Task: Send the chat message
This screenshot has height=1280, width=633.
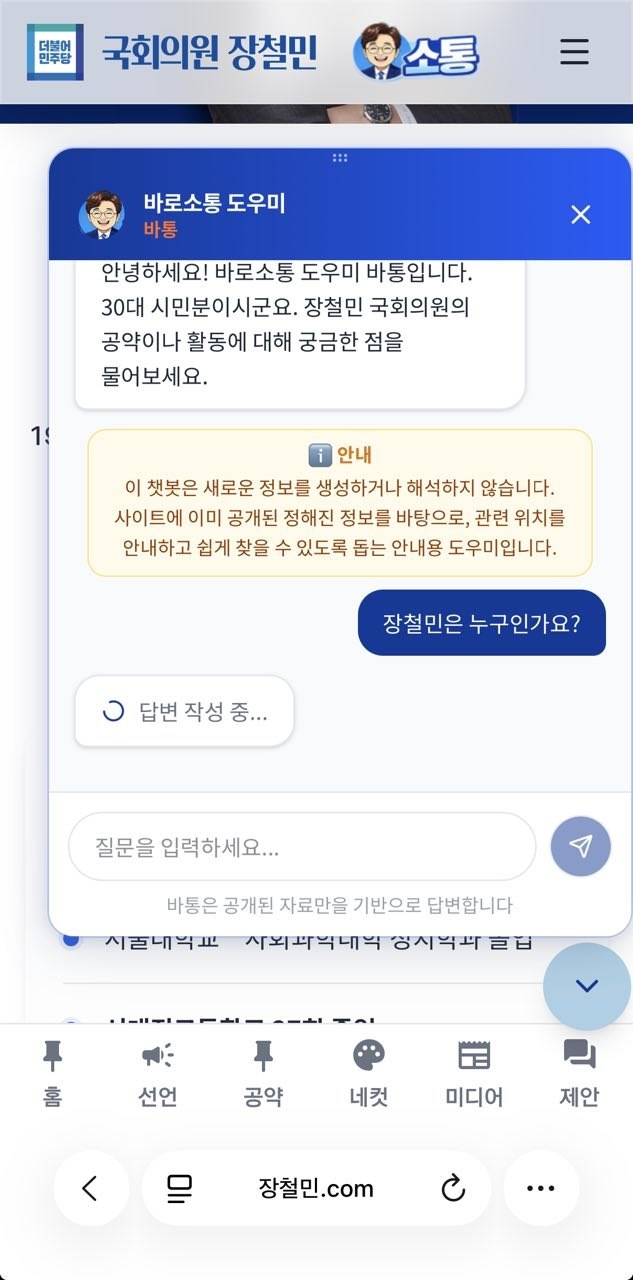Action: pos(580,847)
